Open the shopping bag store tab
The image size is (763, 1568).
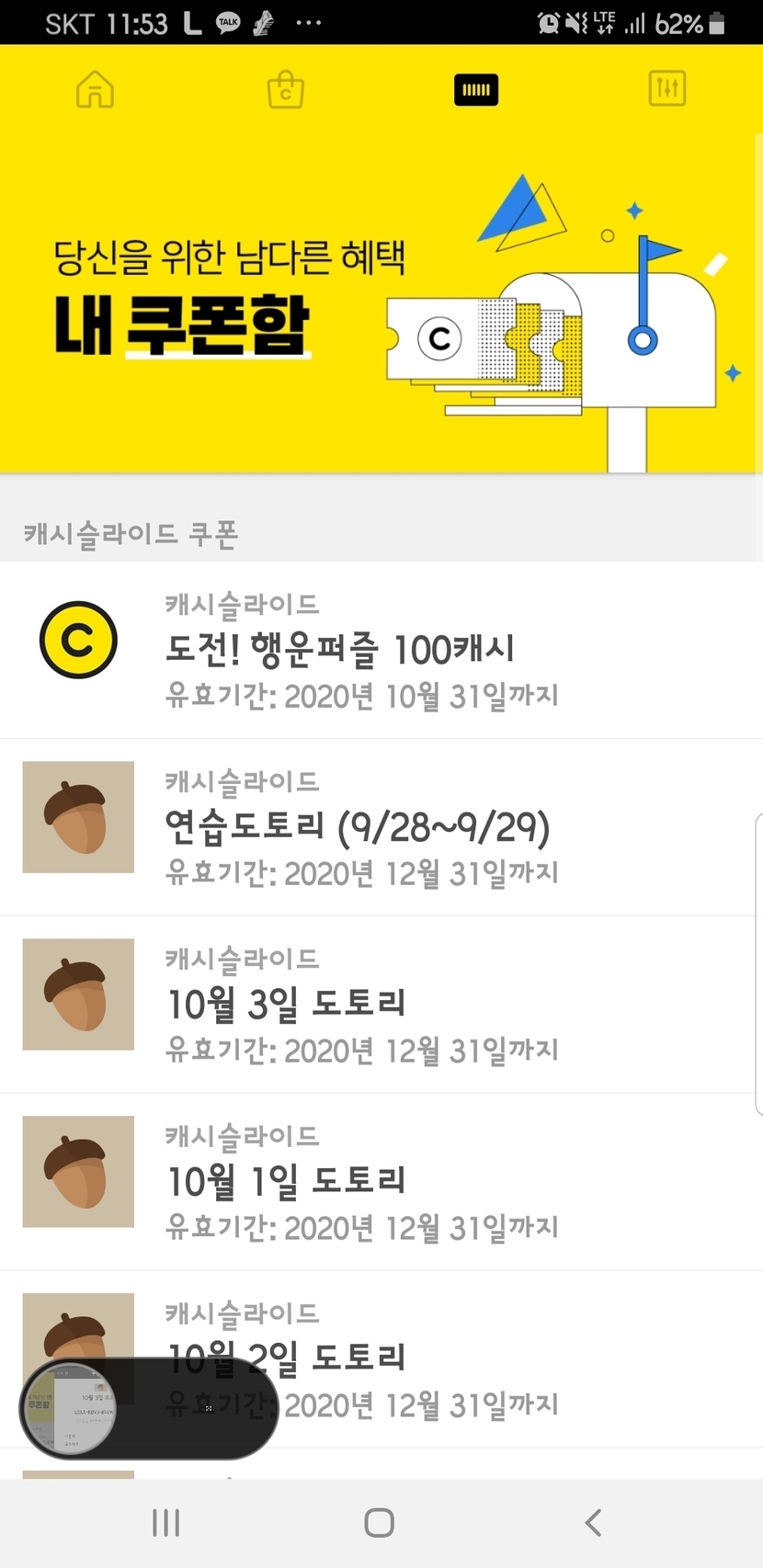(286, 90)
